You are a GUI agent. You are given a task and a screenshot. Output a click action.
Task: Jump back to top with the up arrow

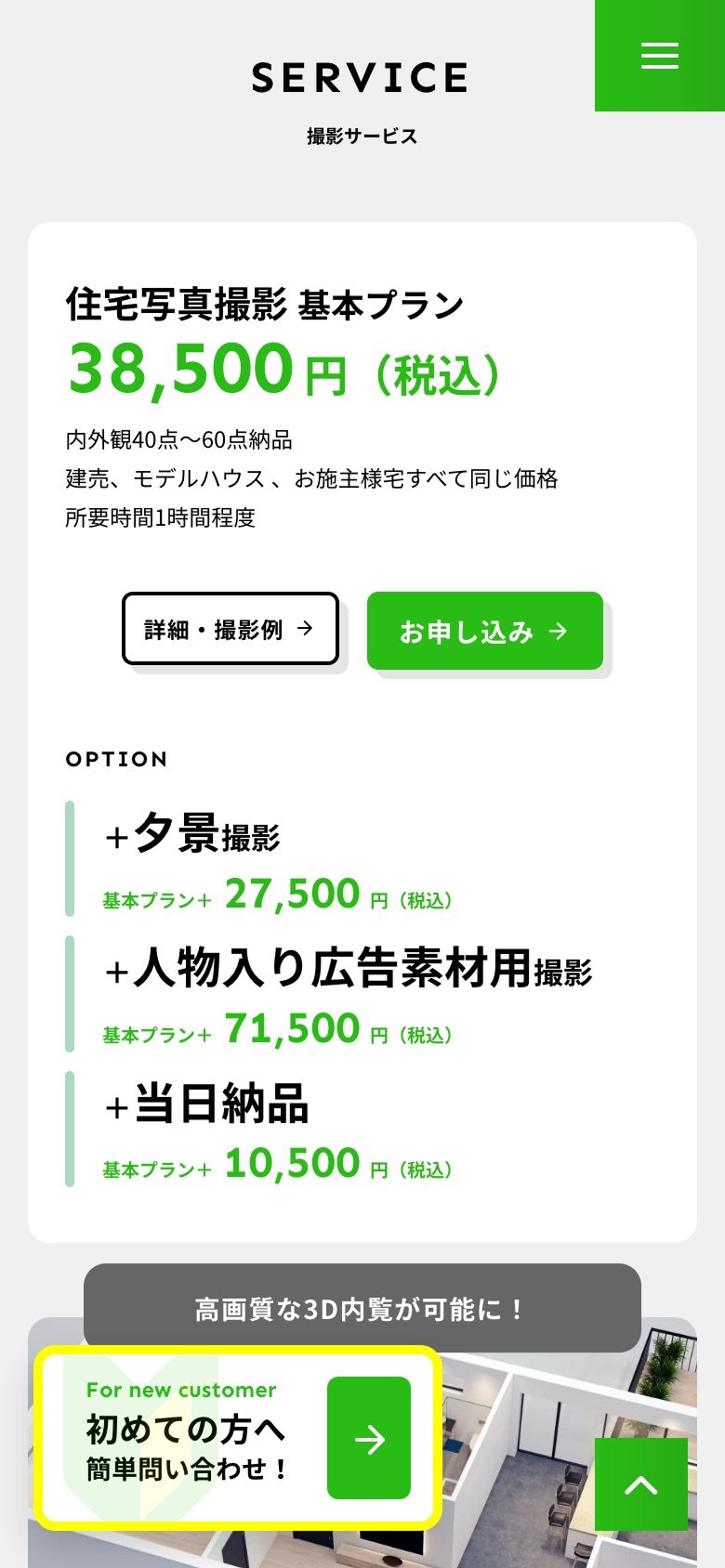(641, 1484)
